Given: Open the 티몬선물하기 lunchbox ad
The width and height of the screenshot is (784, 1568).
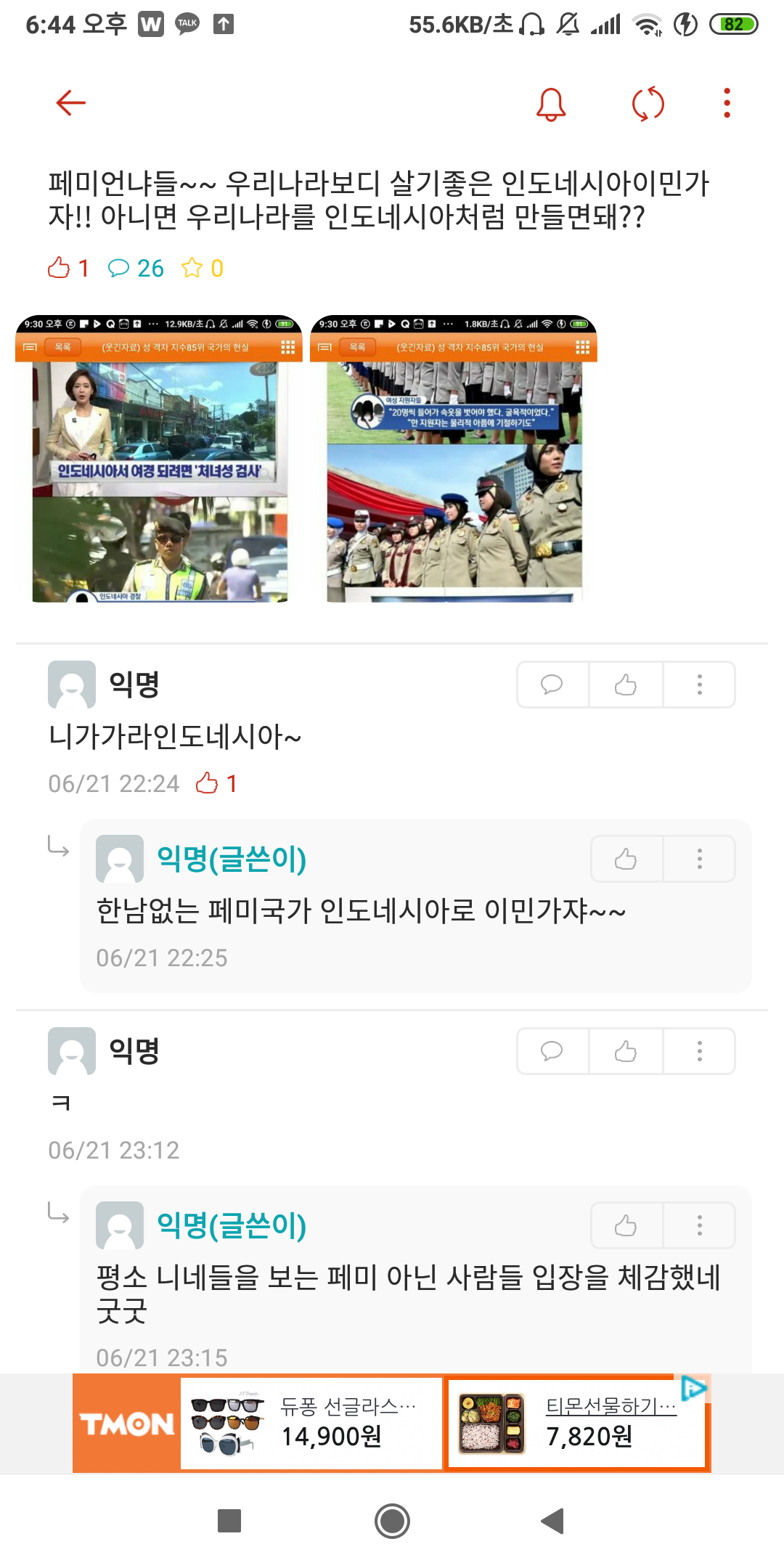Looking at the screenshot, I should point(577,1424).
